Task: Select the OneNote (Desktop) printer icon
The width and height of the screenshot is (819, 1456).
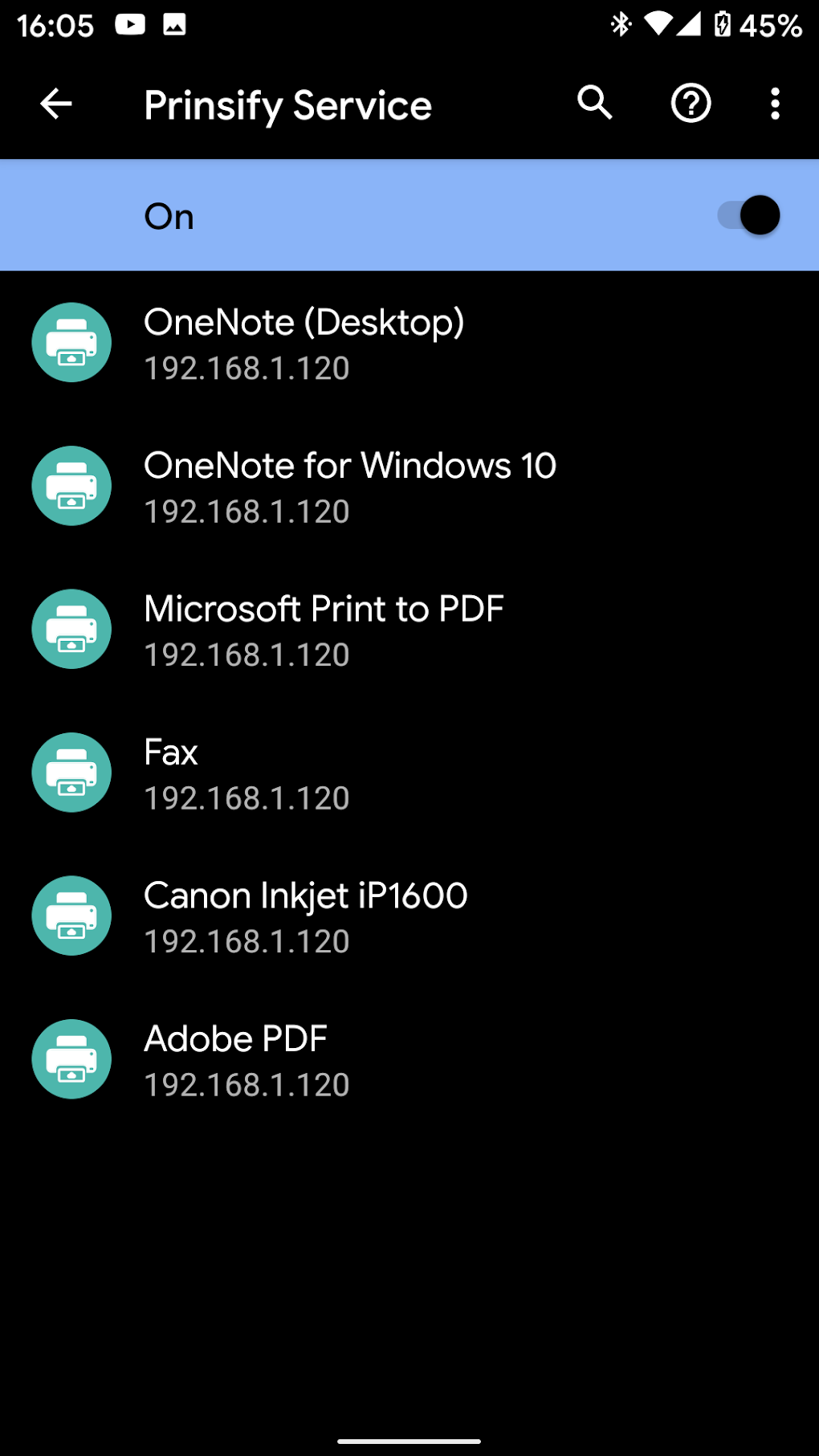Action: (71, 342)
